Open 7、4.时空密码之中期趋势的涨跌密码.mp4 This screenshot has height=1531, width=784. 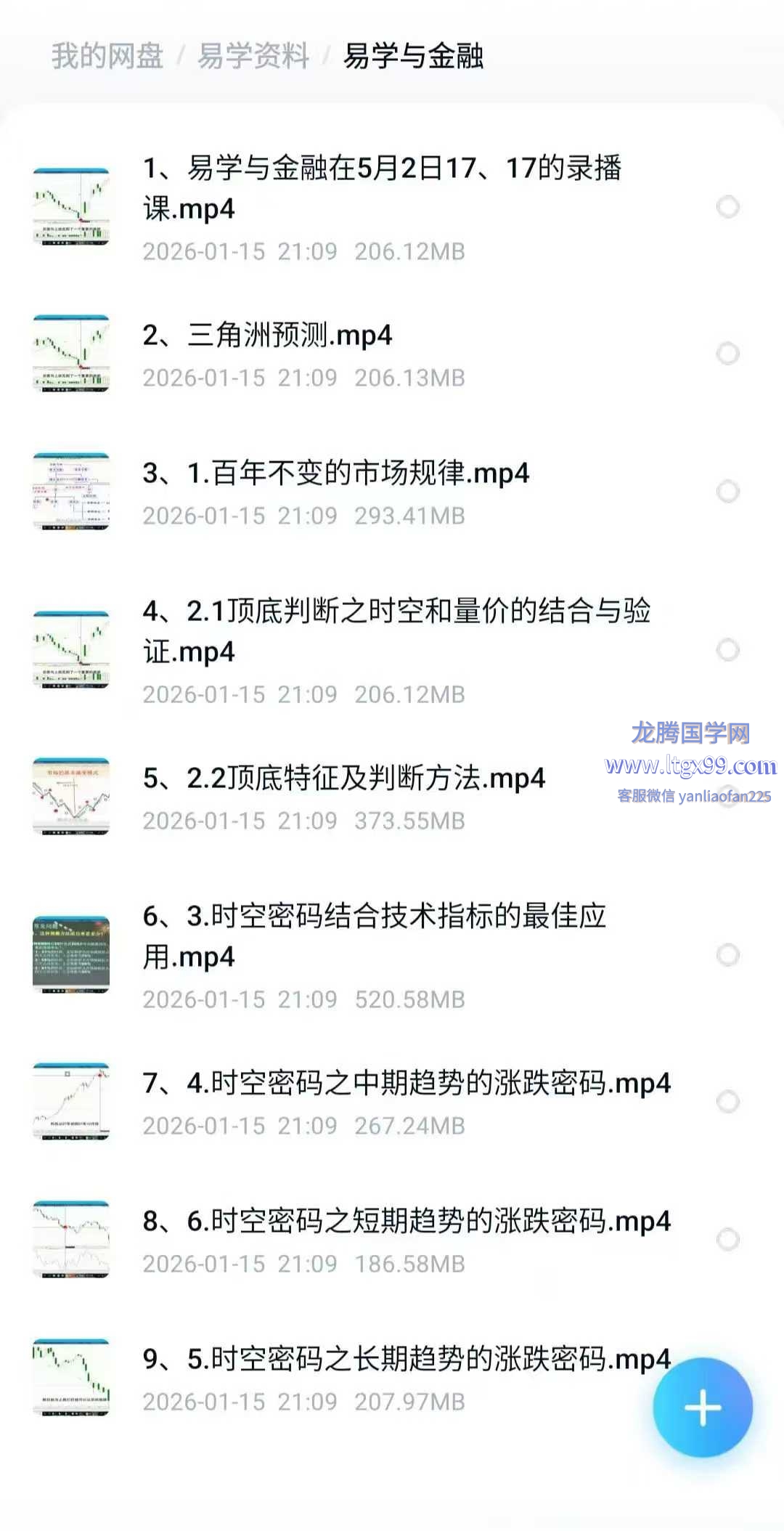[x=406, y=1084]
